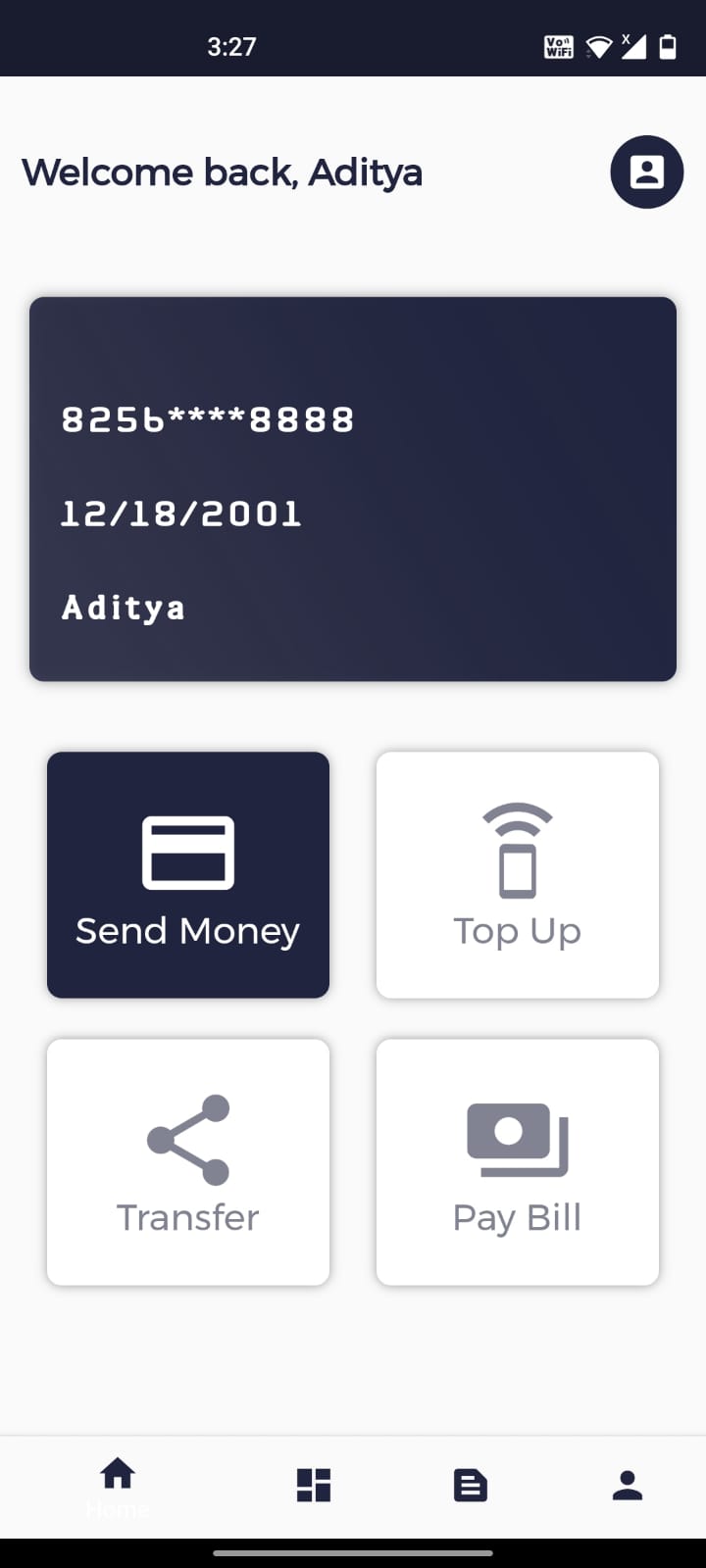706x1568 pixels.
Task: Select the person icon in bottom navigation
Action: (x=627, y=1485)
